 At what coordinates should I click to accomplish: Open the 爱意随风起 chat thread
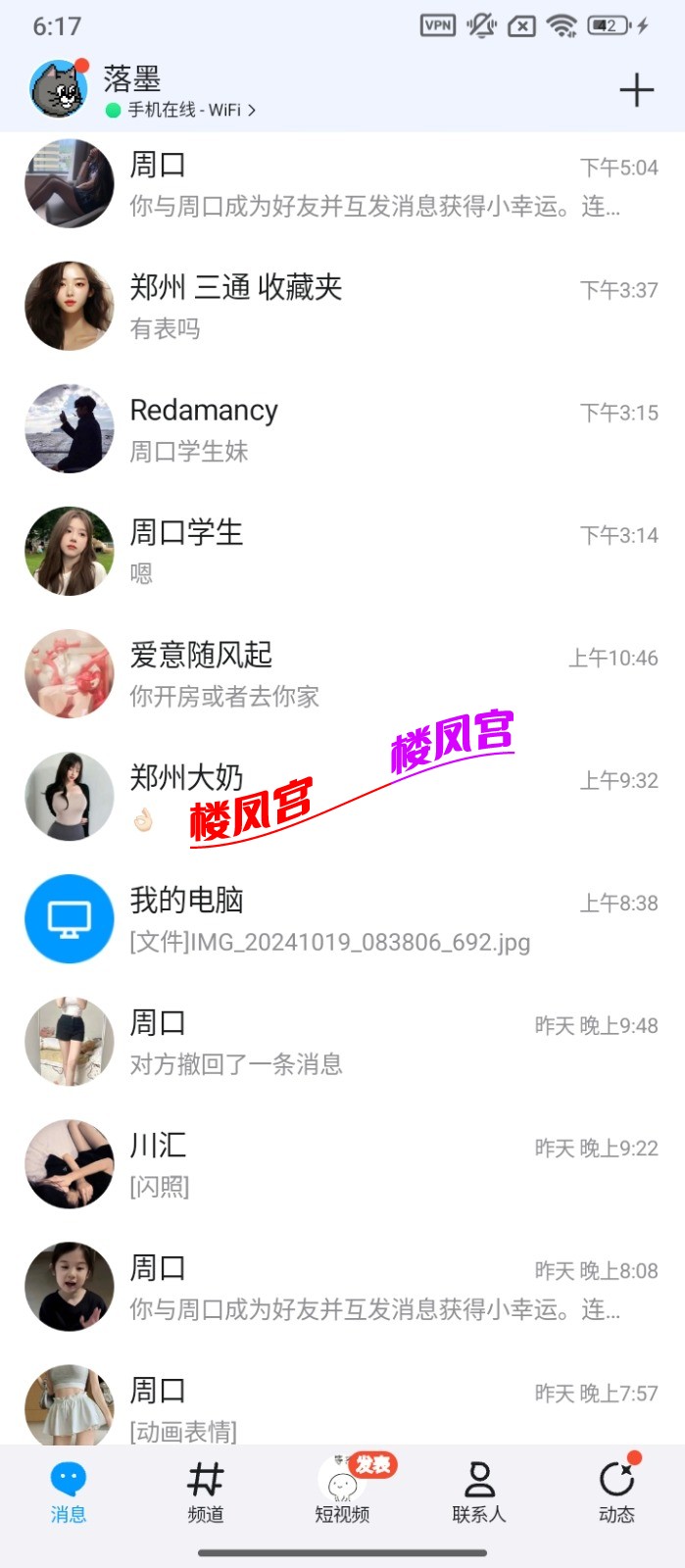[343, 674]
